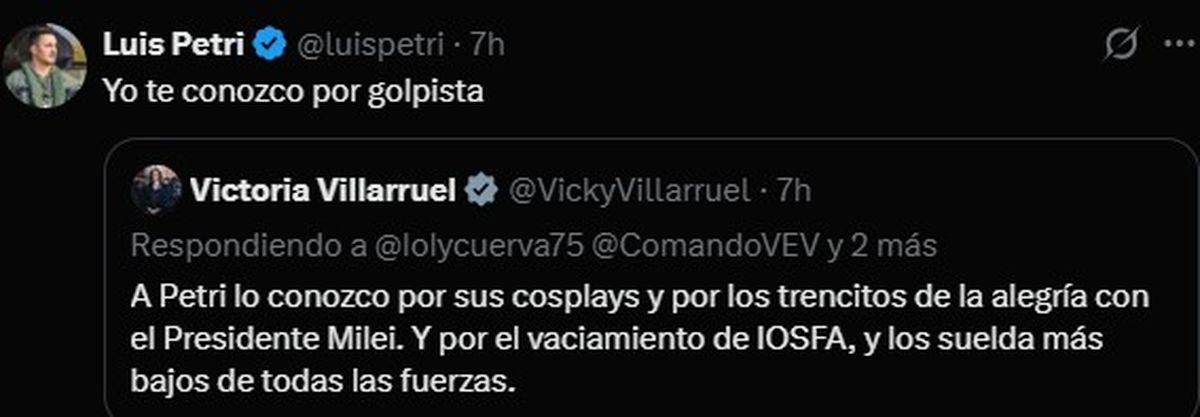1200x417 pixels.
Task: Open the three-dot overflow menu
Action: [1172, 44]
